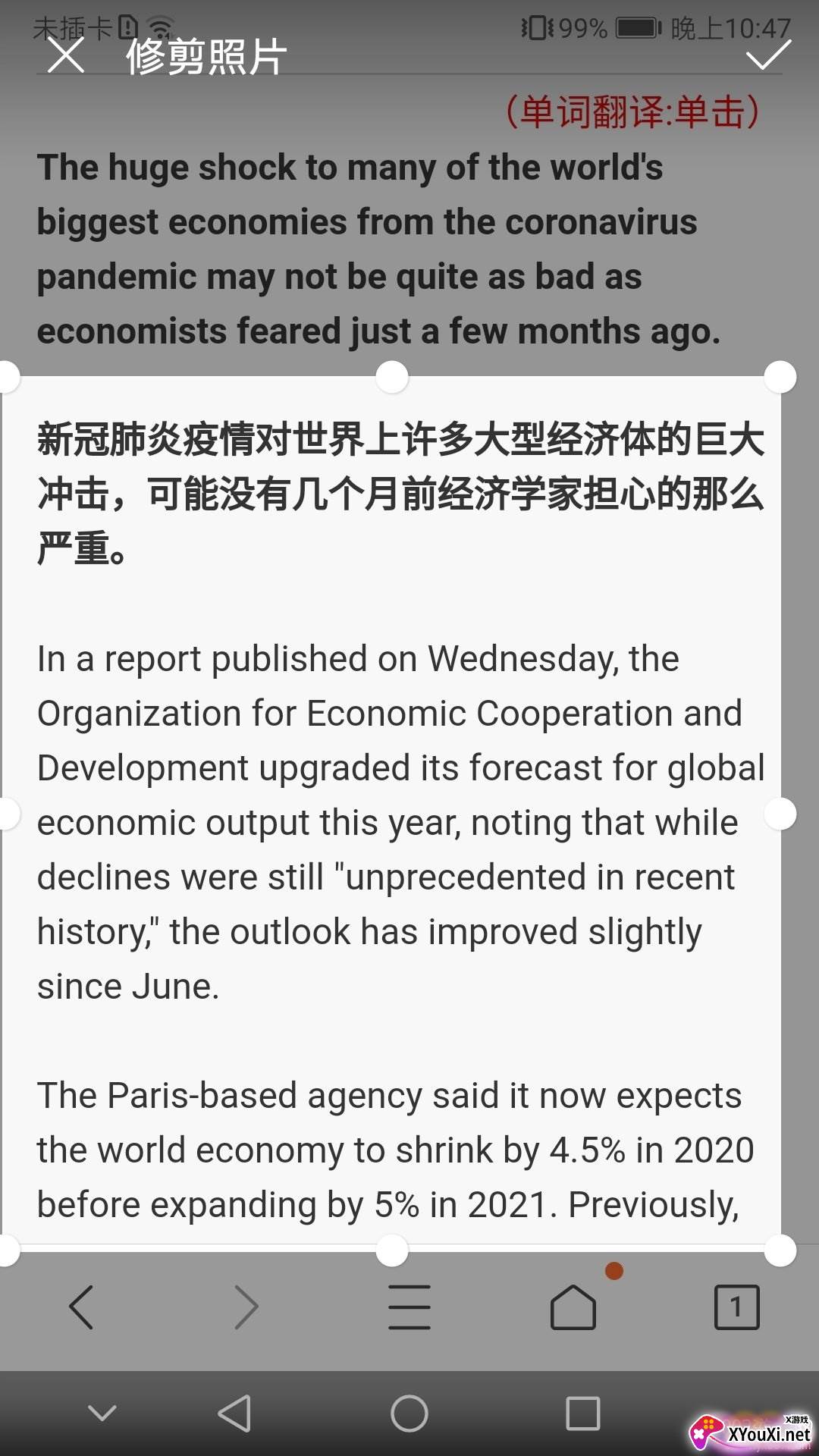819x1456 pixels.
Task: Cancel photo cropping with the X
Action: pyautogui.click(x=66, y=56)
